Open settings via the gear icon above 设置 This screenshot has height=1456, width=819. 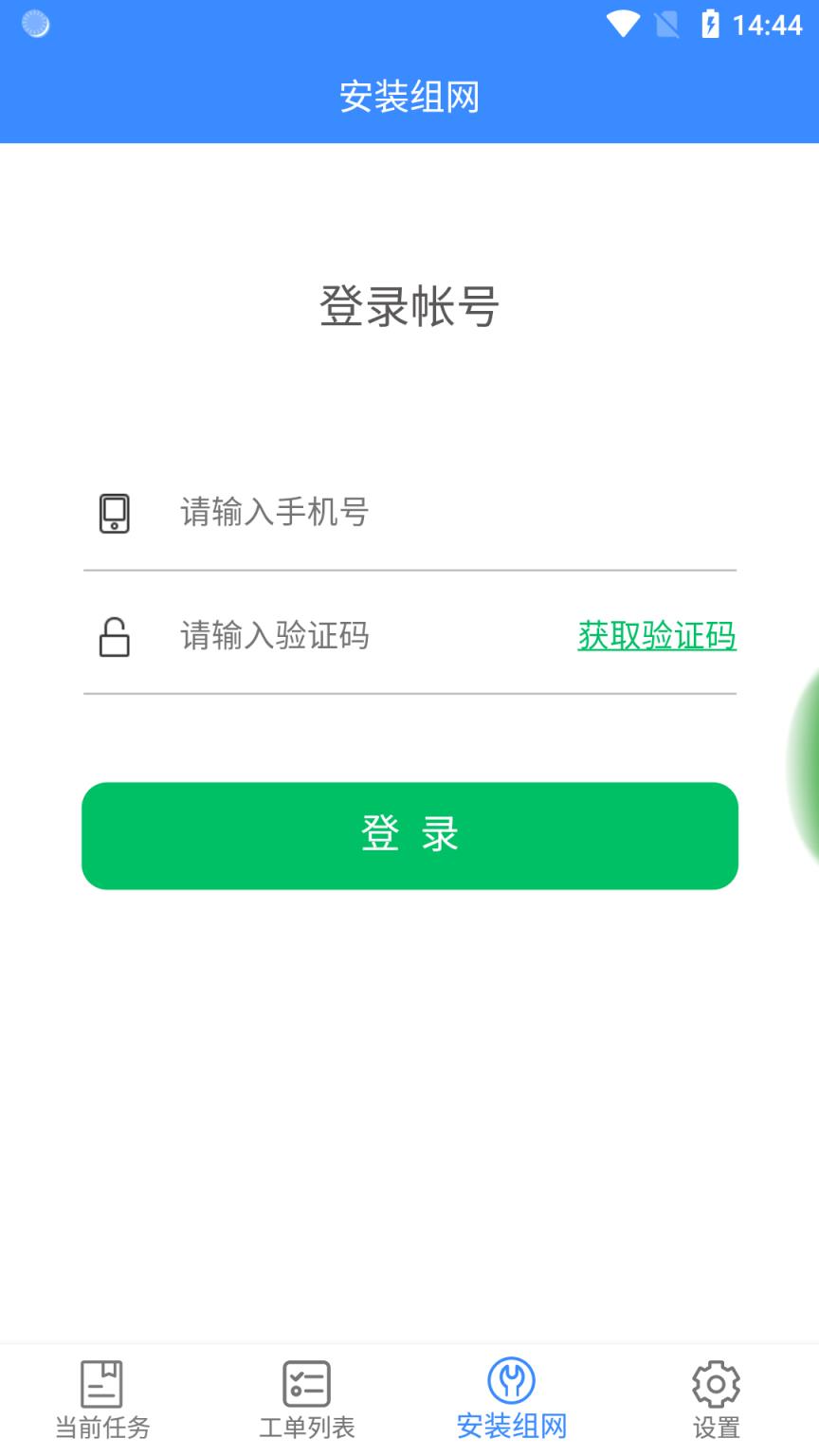click(x=716, y=1384)
